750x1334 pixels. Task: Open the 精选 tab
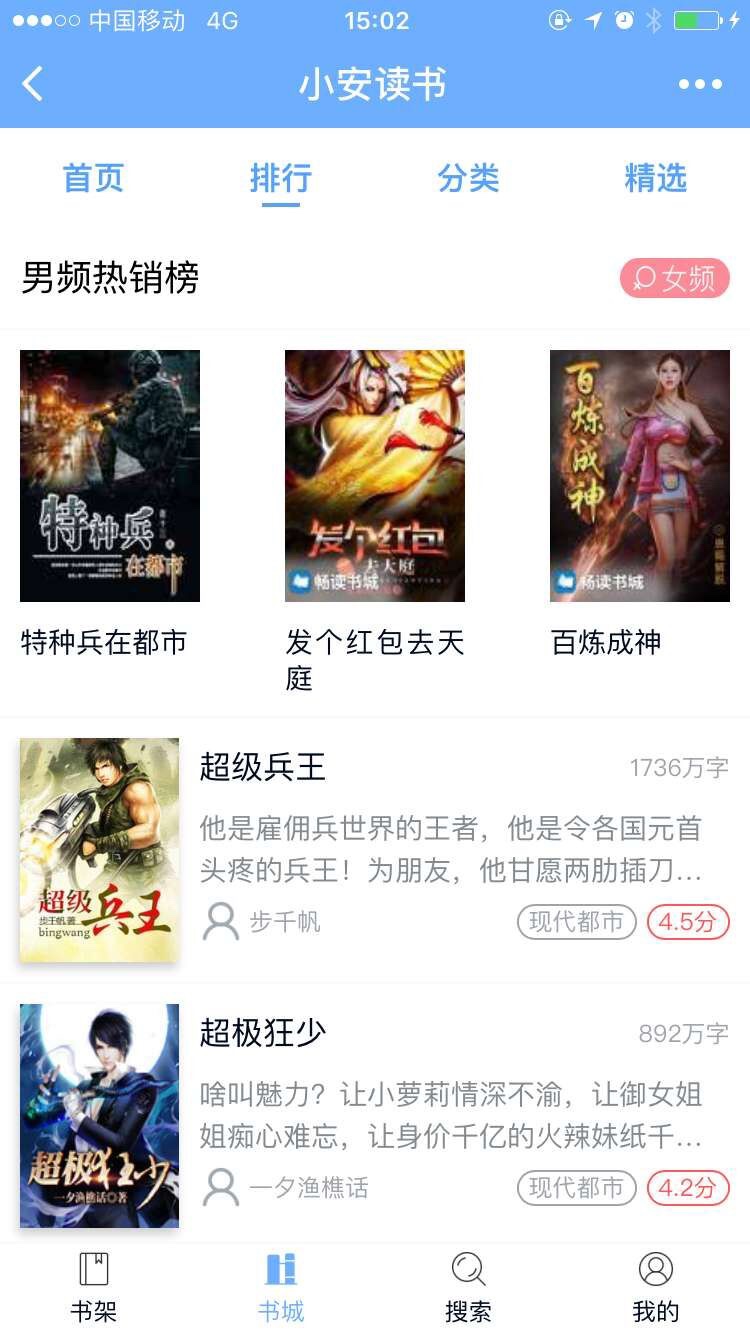tap(655, 178)
